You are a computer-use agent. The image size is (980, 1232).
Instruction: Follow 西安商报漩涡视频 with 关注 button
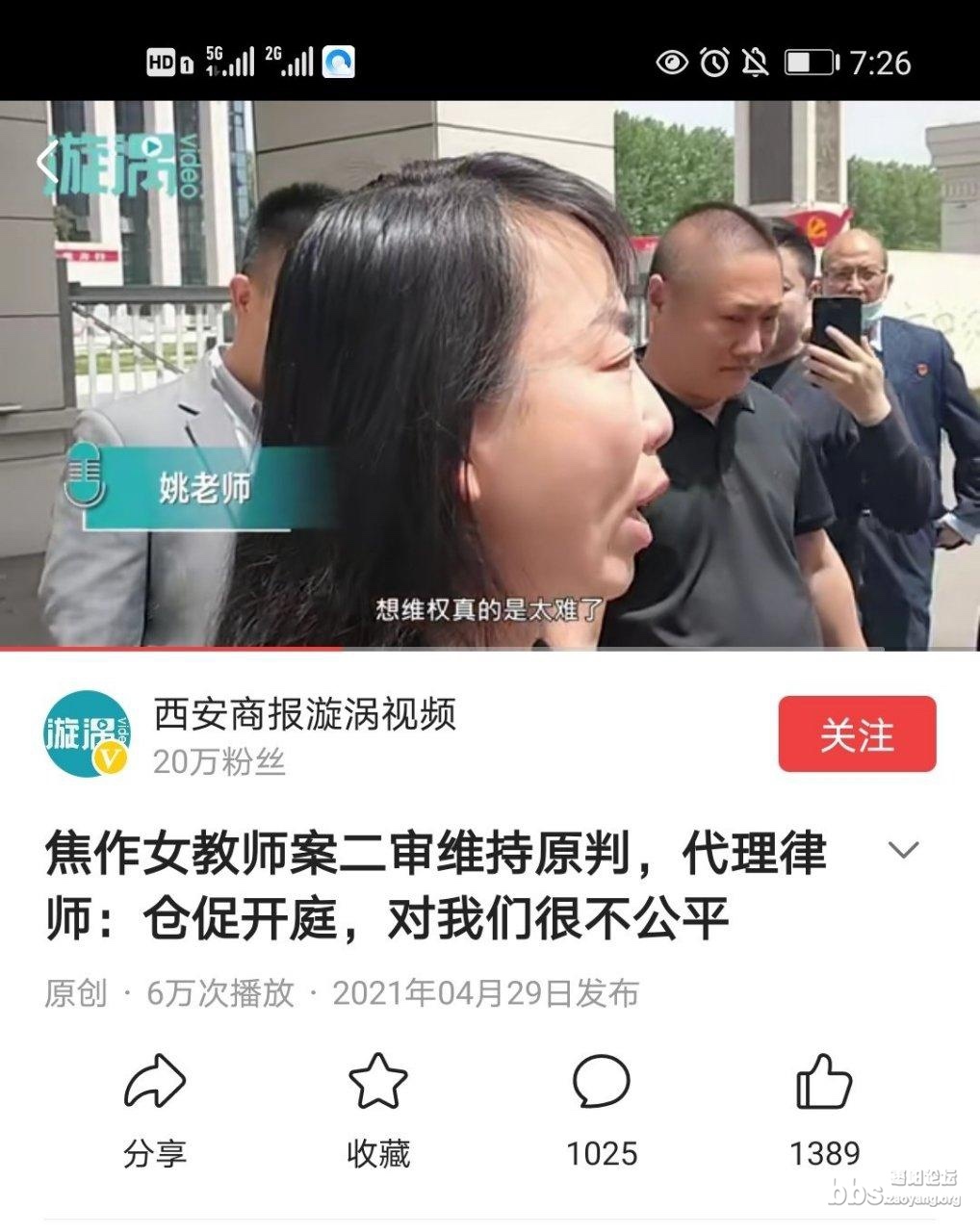[856, 734]
